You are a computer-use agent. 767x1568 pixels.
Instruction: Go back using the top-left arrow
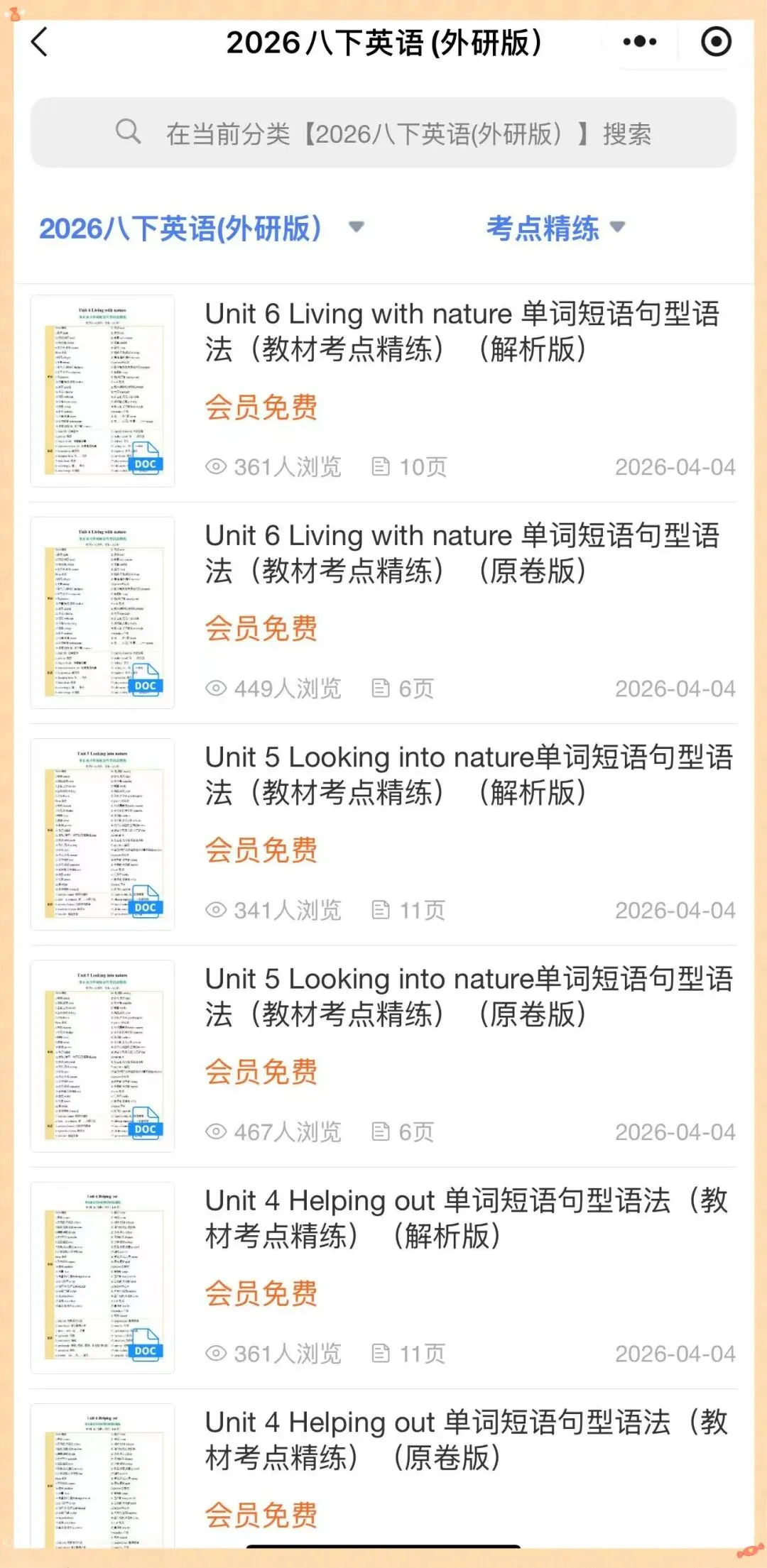point(40,42)
